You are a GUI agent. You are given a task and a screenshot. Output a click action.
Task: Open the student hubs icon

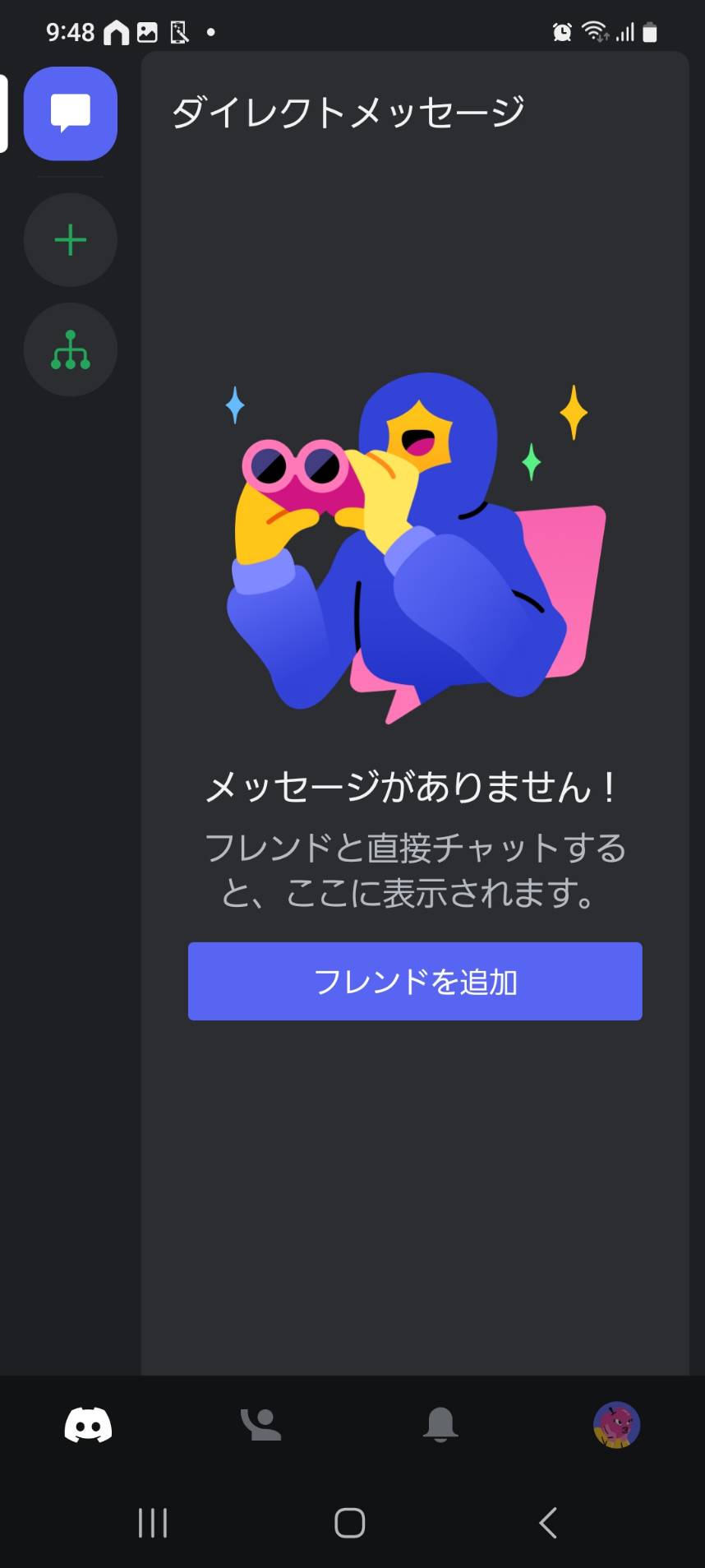[71, 349]
